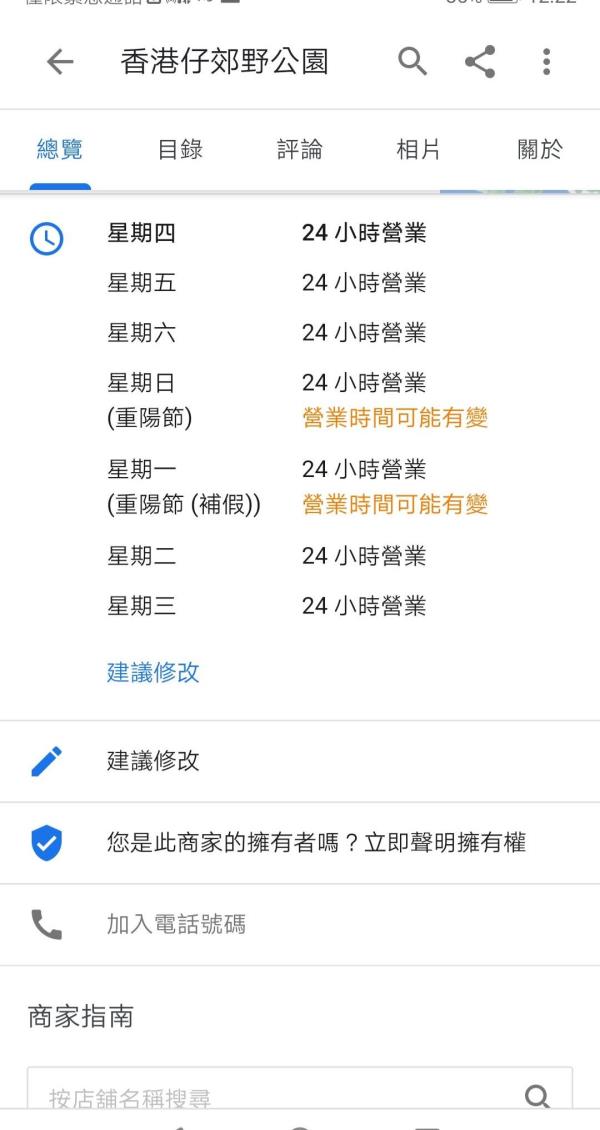Select the 總覽 tab
The height and width of the screenshot is (1130, 600).
tap(60, 150)
